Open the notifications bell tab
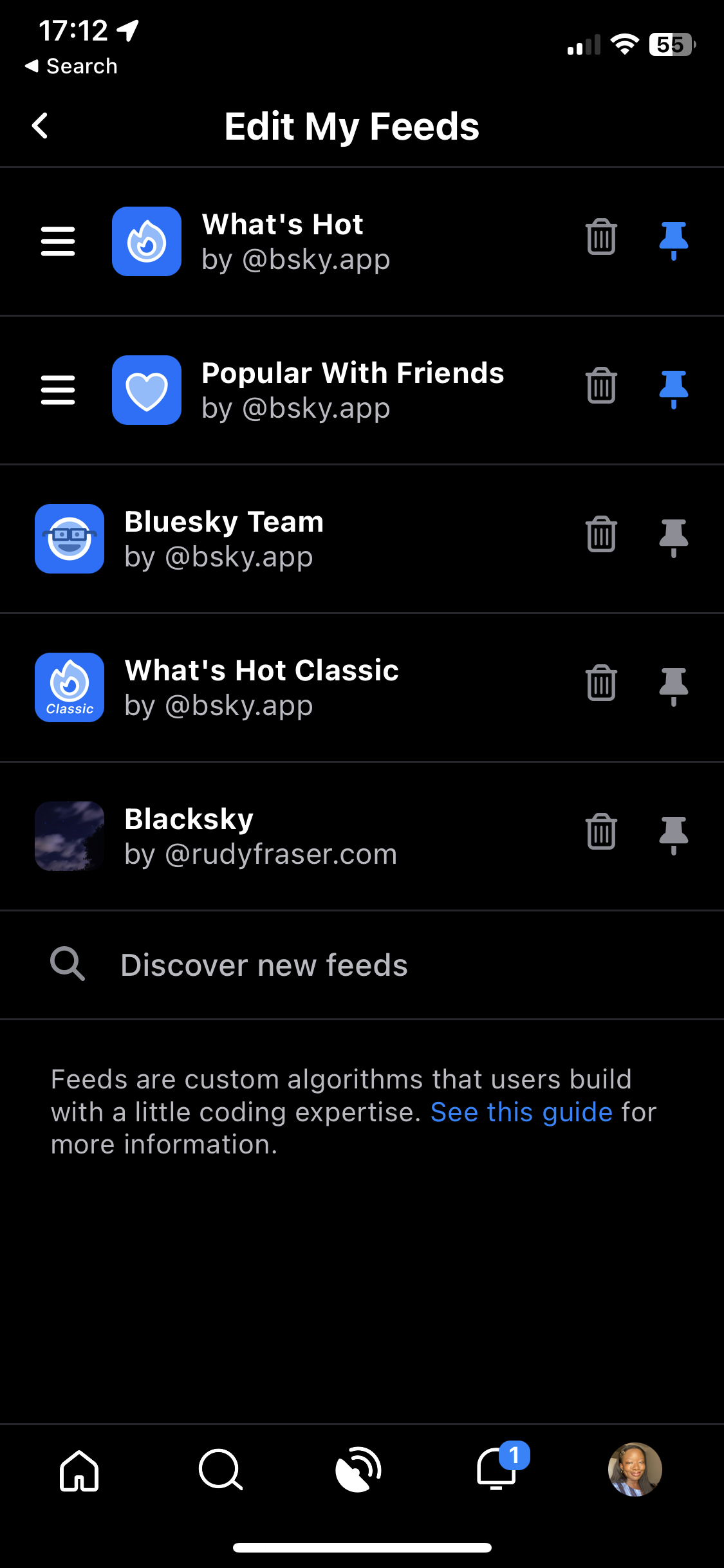Screen dimensions: 724x1568 click(497, 1470)
